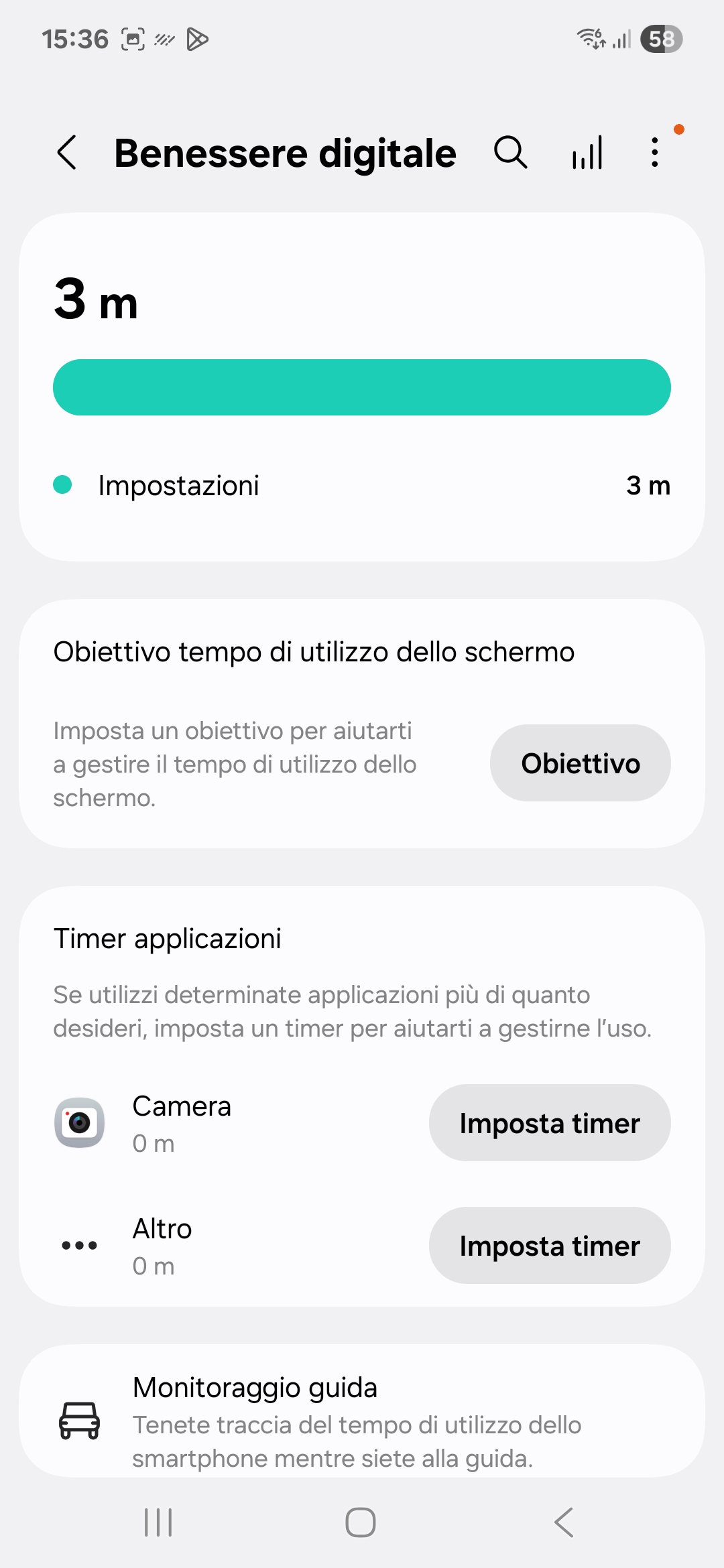Open the three-dot overflow menu

tap(655, 152)
